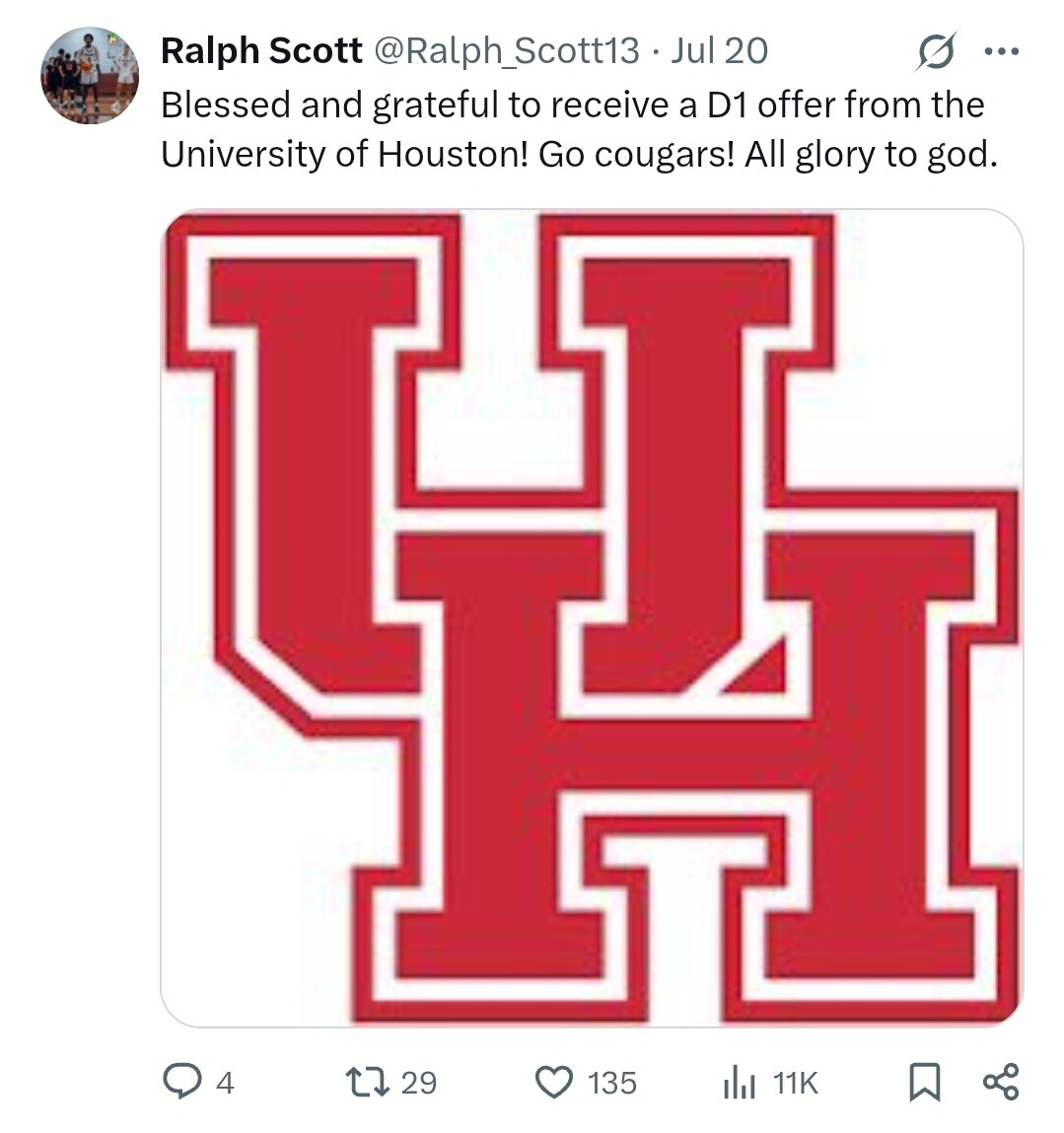Bookmark this tweet
The image size is (1064, 1133).
[x=924, y=1082]
